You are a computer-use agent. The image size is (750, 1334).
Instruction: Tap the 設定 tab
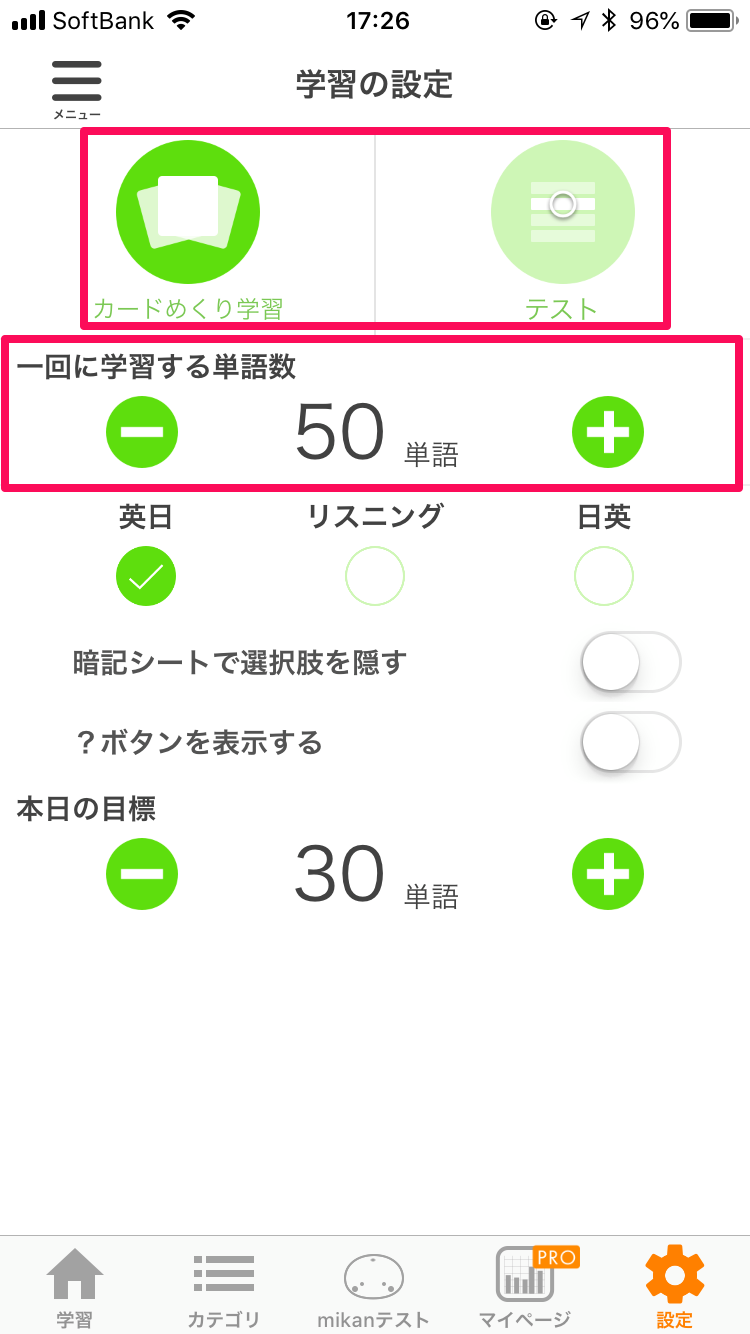tap(675, 1288)
